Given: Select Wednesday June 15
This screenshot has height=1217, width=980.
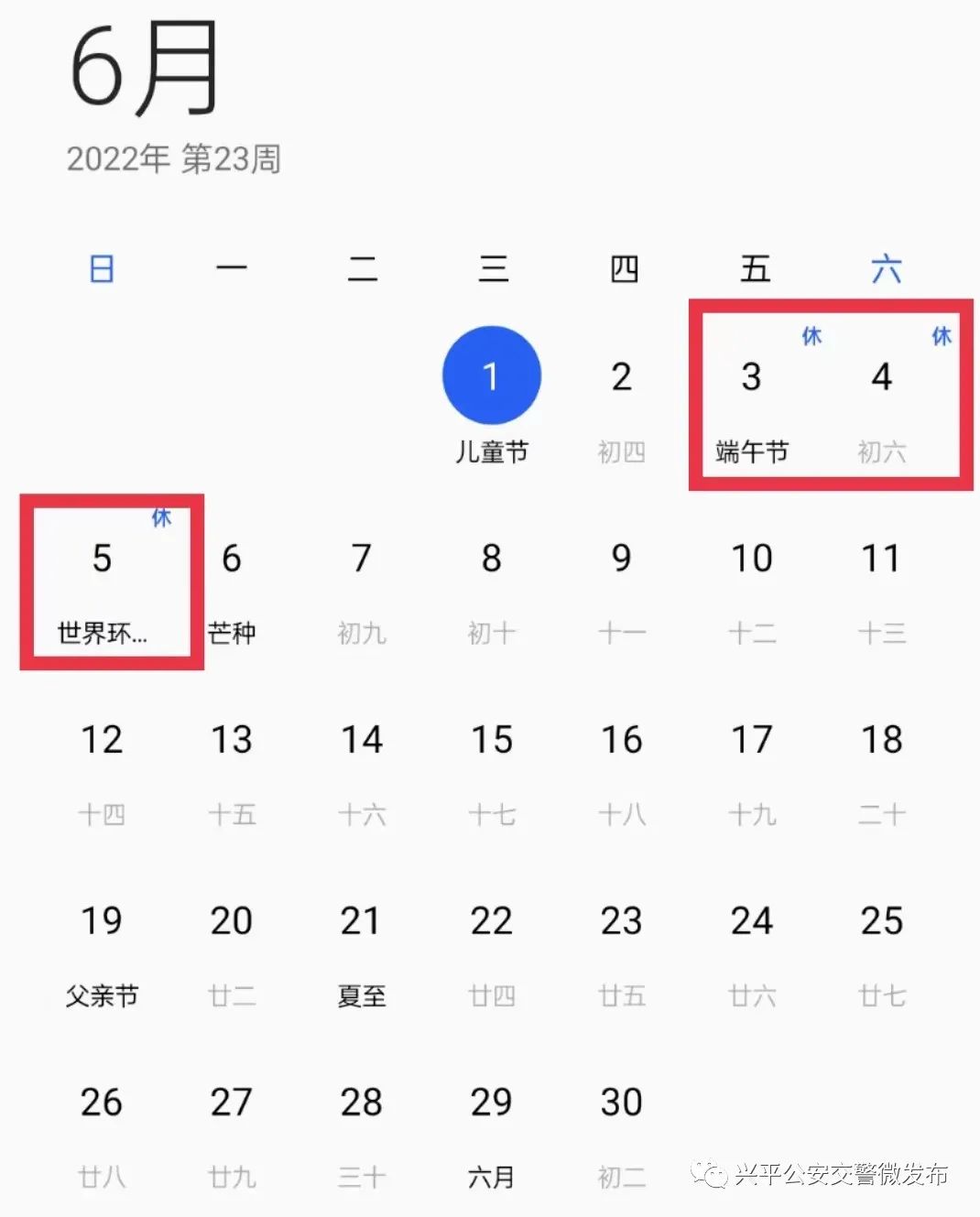Looking at the screenshot, I should tap(491, 740).
